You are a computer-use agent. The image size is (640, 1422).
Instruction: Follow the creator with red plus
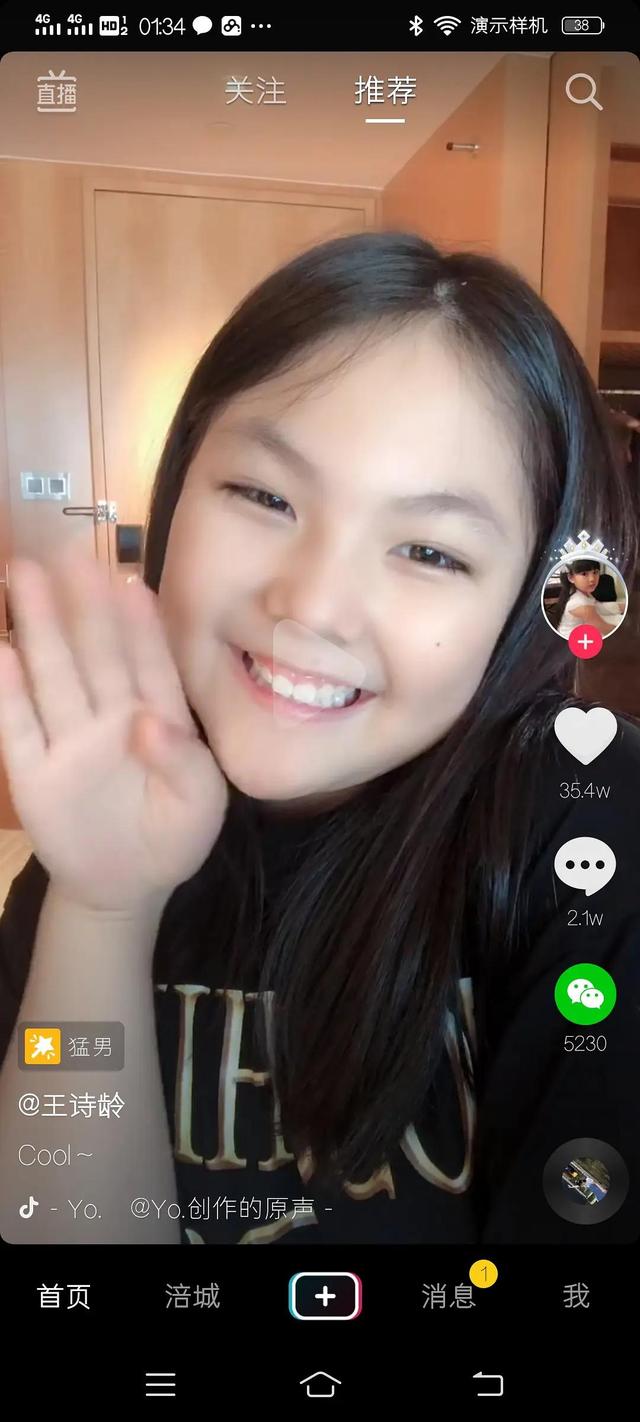point(585,642)
